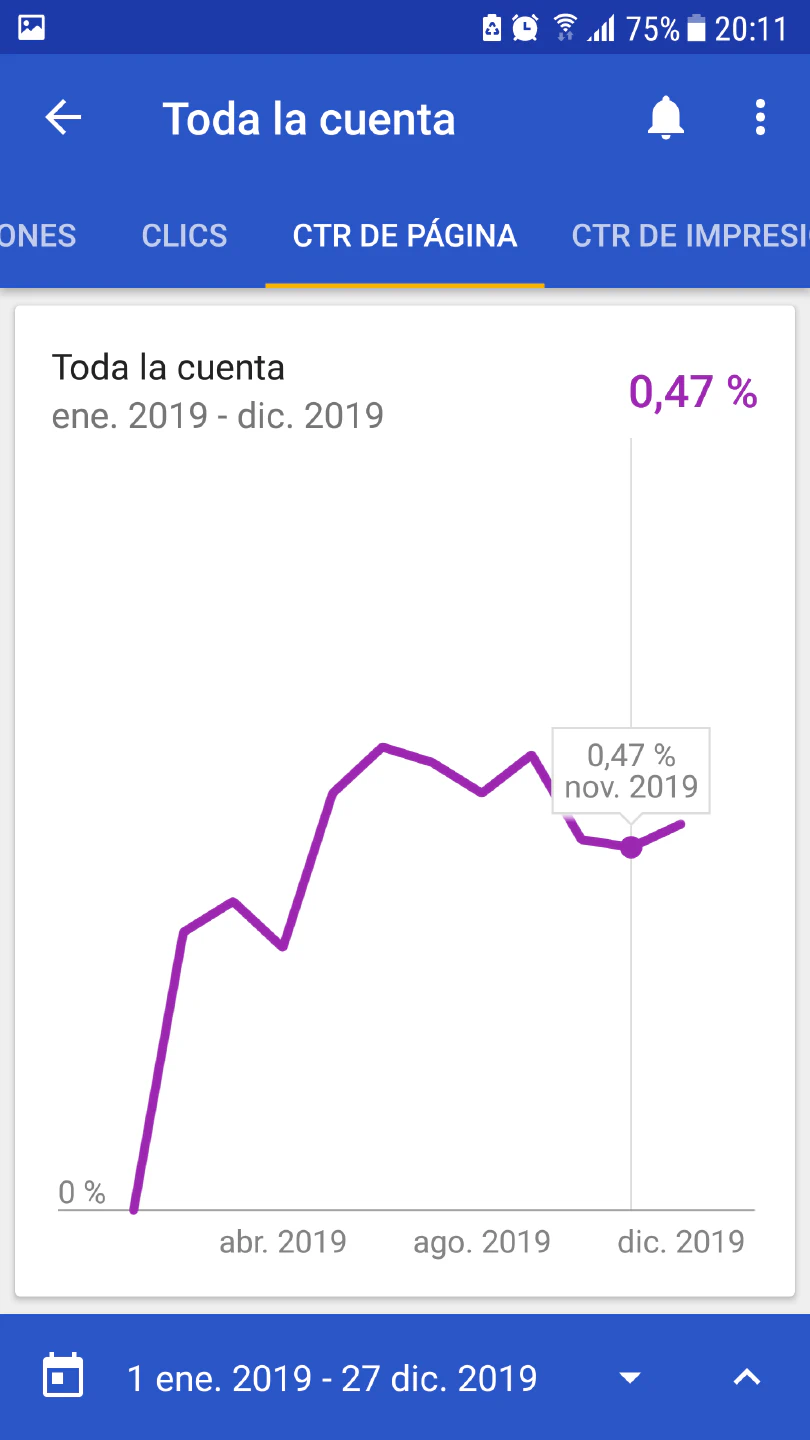Switch to the CTR DE IMPRESIONES tab
810x1440 pixels.
pyautogui.click(x=690, y=235)
